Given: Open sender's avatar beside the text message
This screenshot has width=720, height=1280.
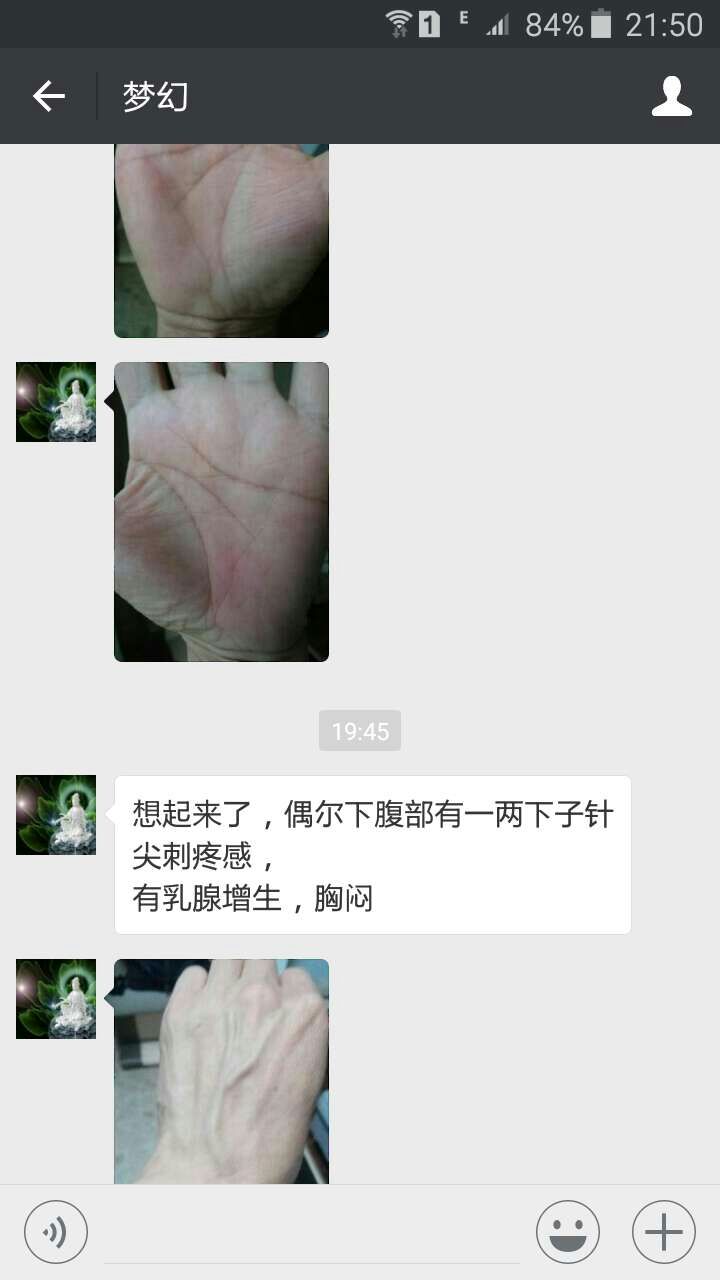Looking at the screenshot, I should pyautogui.click(x=56, y=815).
